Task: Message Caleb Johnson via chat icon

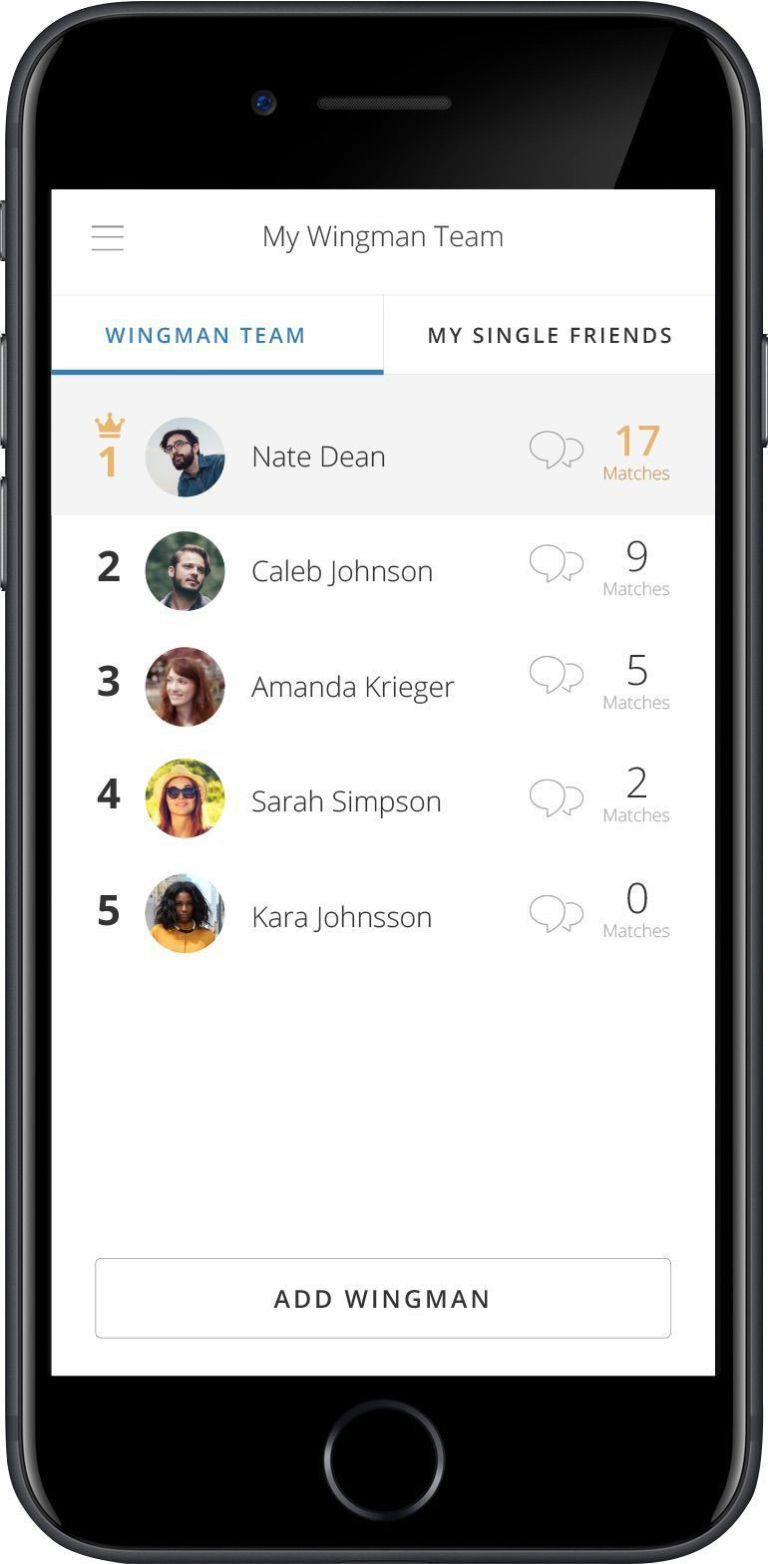Action: pos(556,565)
